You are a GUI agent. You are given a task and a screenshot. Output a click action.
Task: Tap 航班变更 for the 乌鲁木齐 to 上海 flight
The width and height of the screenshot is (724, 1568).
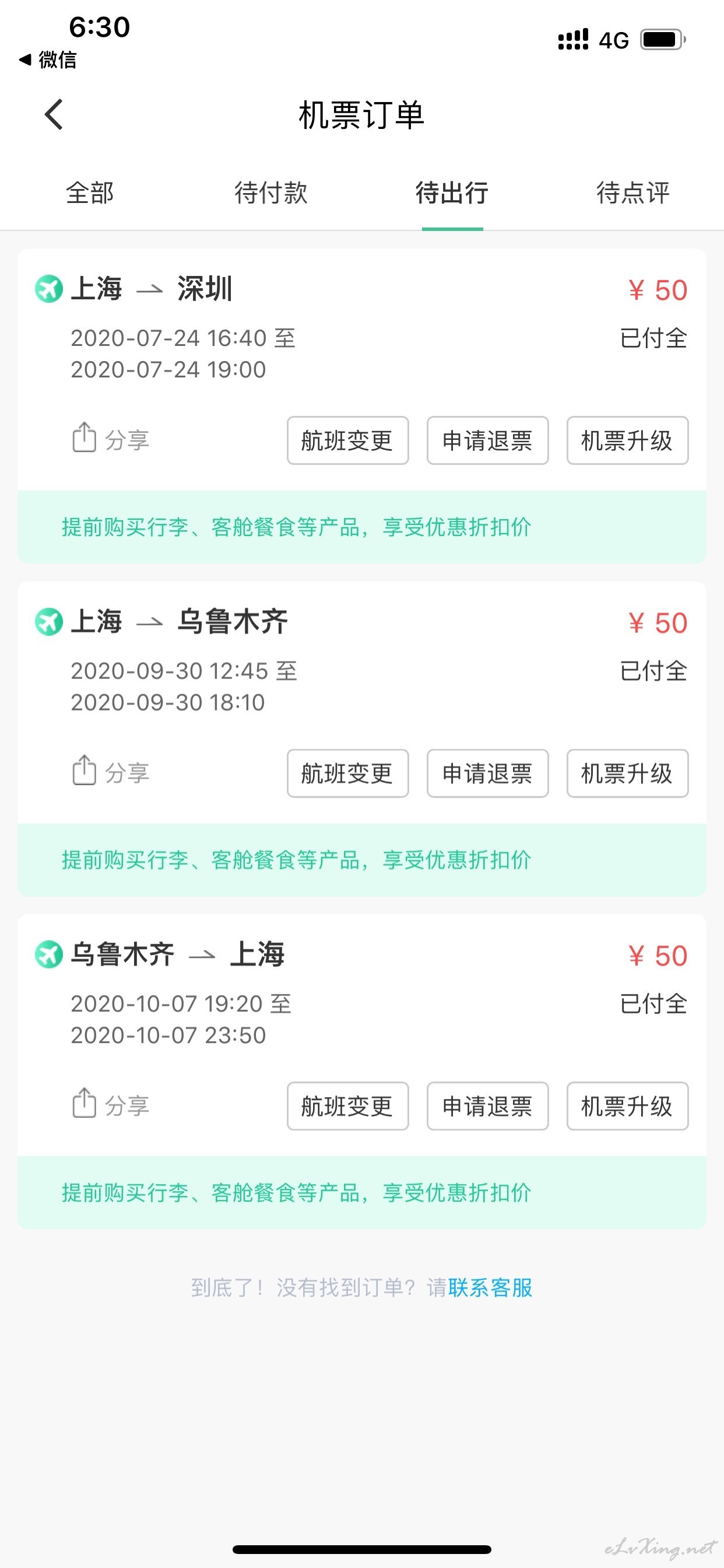[347, 1107]
